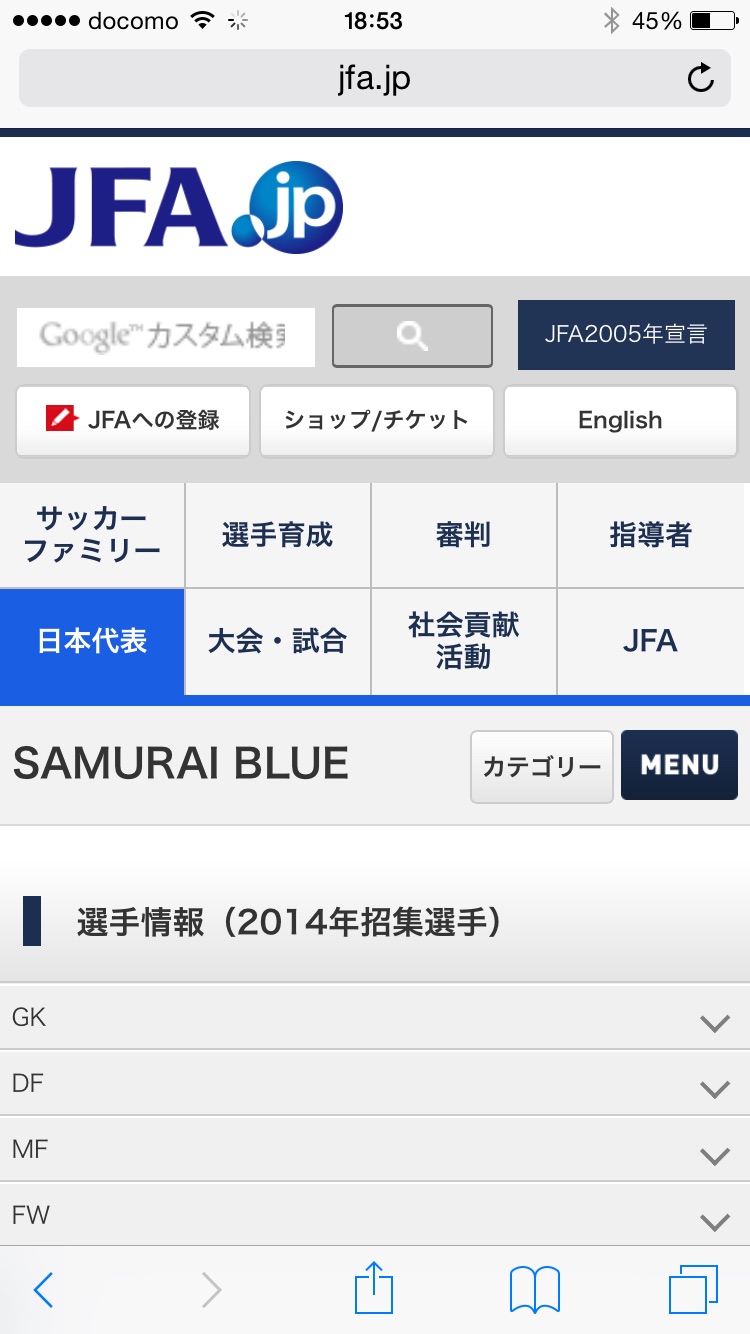Tap the magnifier search button
The width and height of the screenshot is (750, 1334).
412,336
